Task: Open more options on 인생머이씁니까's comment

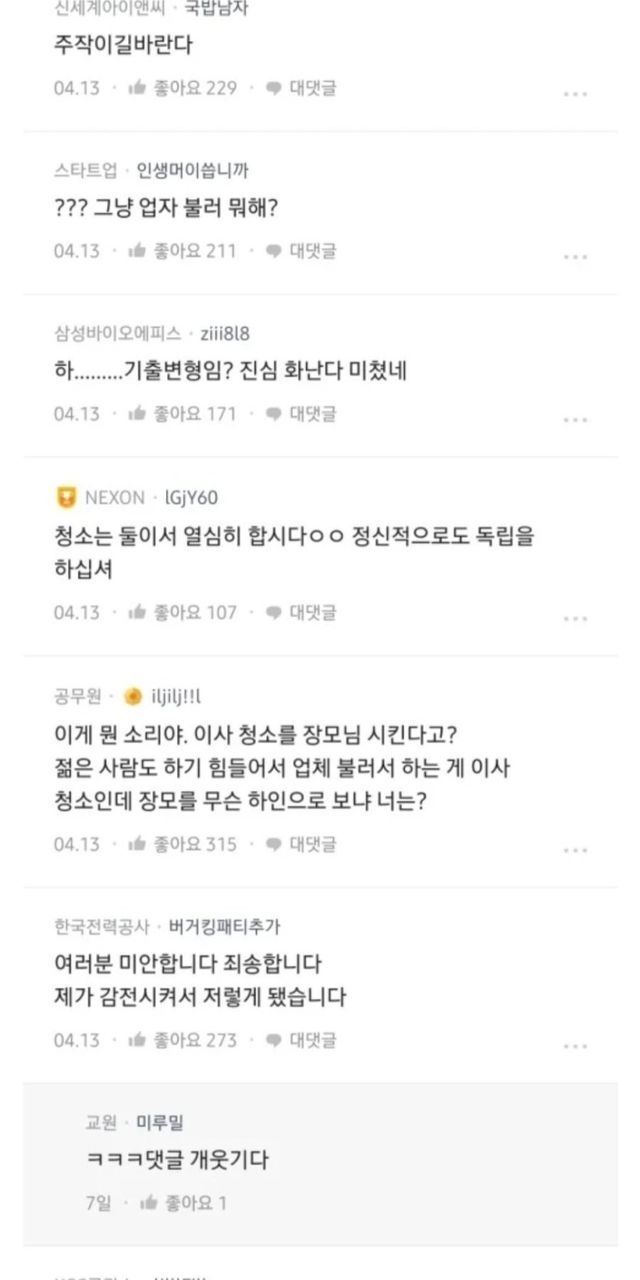Action: (575, 256)
